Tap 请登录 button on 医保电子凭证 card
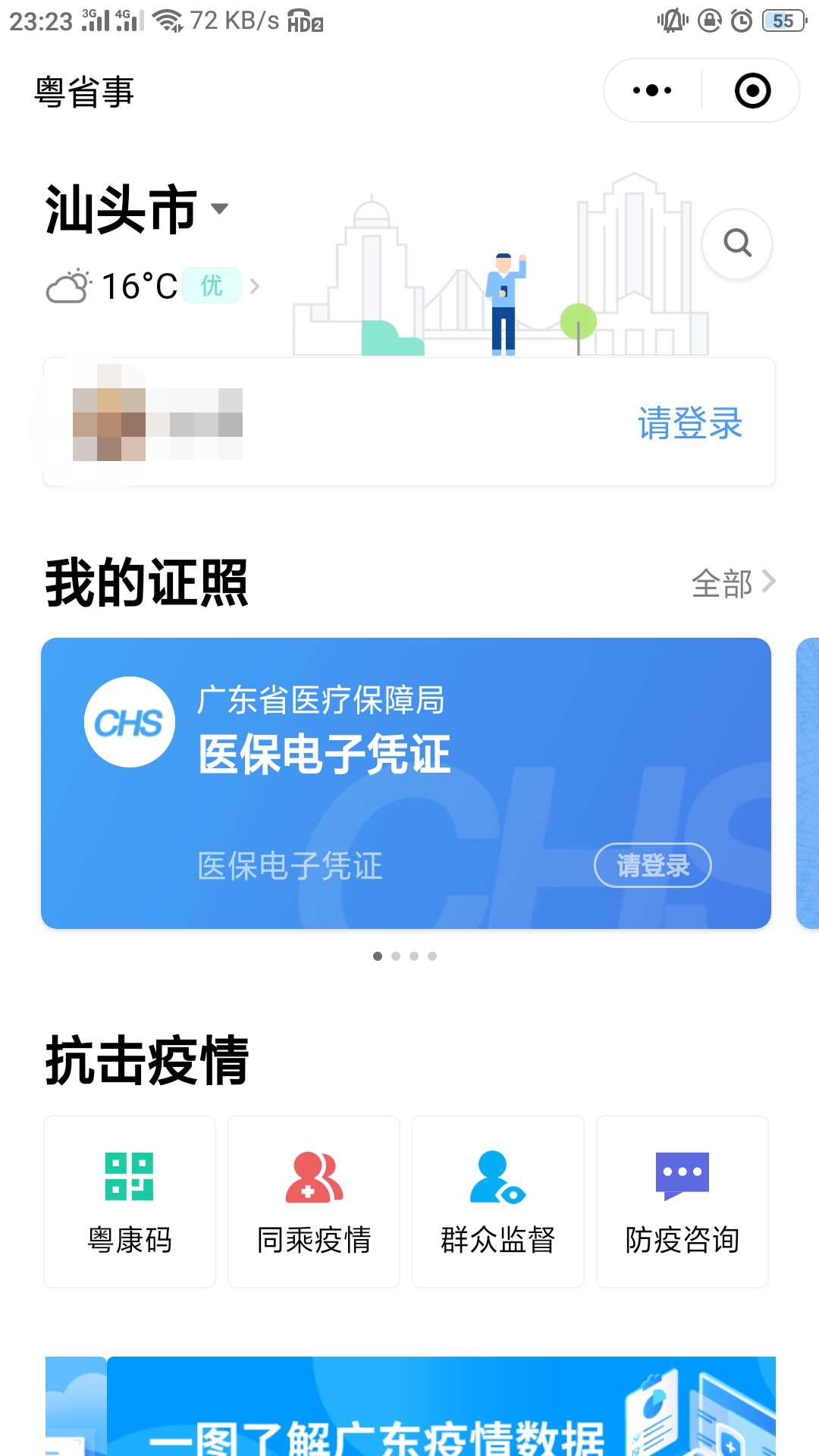The width and height of the screenshot is (819, 1456). 652,865
